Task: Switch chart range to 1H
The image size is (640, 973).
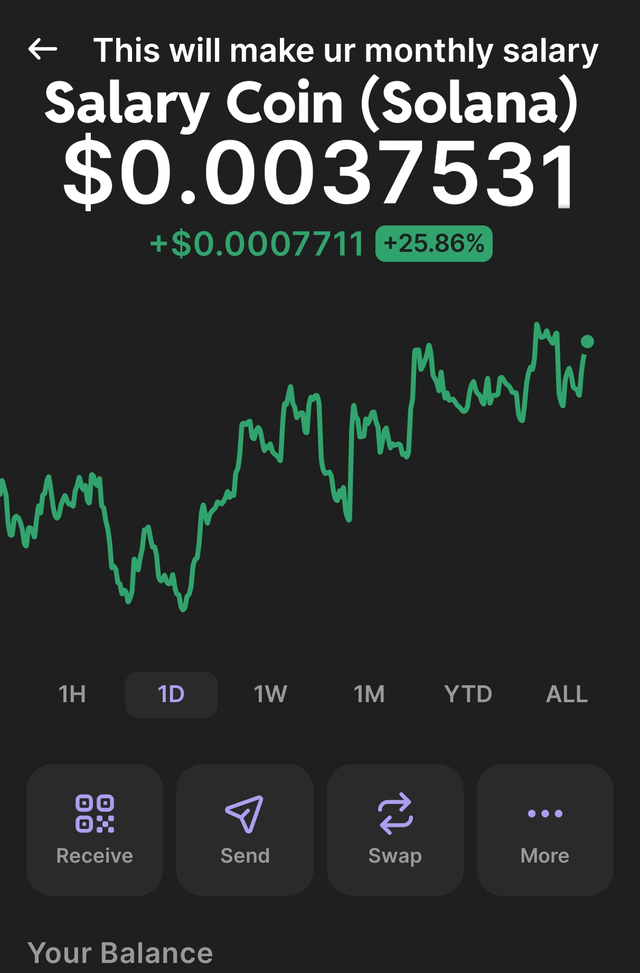Action: pos(72,694)
